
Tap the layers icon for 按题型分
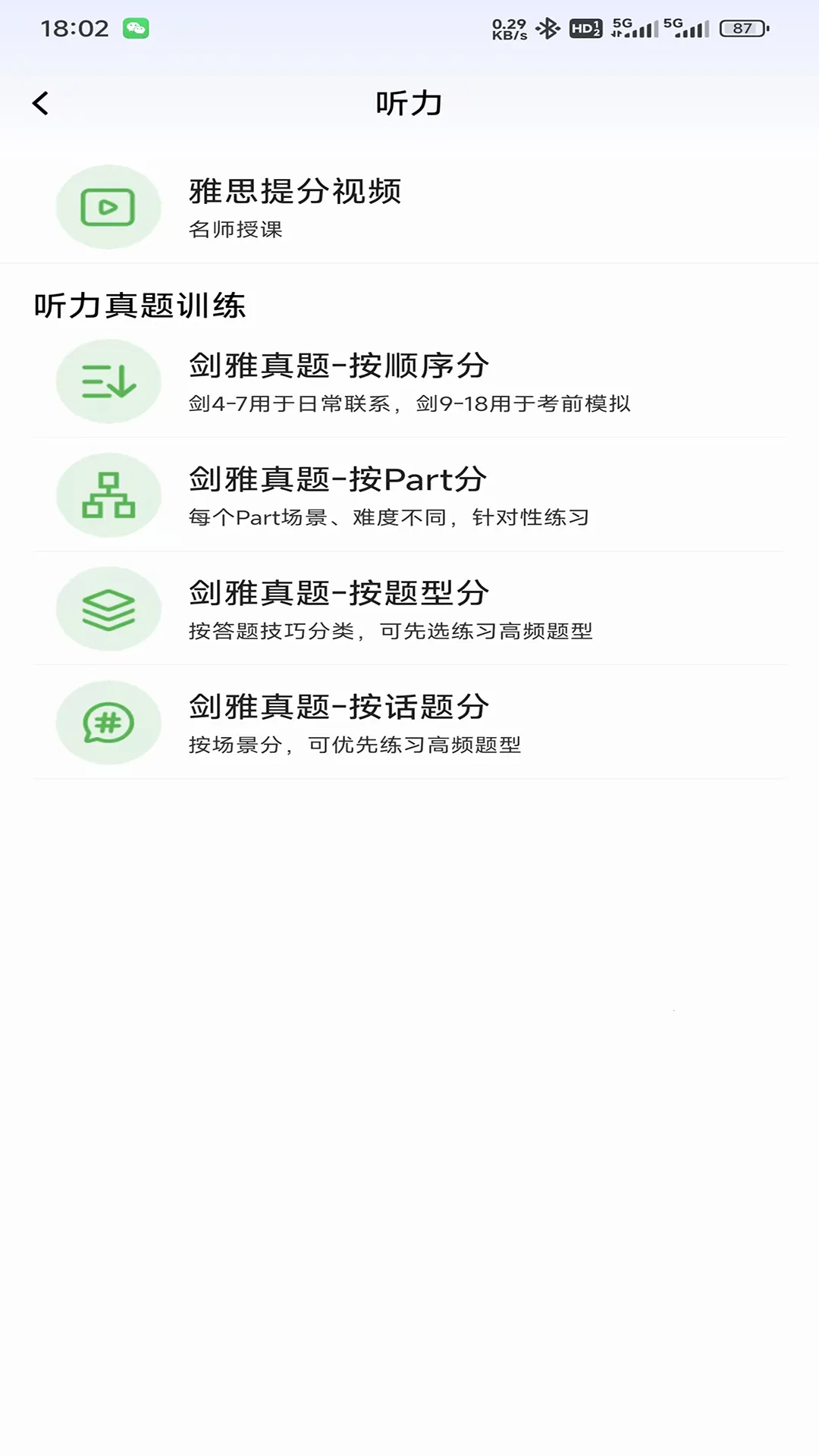pos(108,608)
